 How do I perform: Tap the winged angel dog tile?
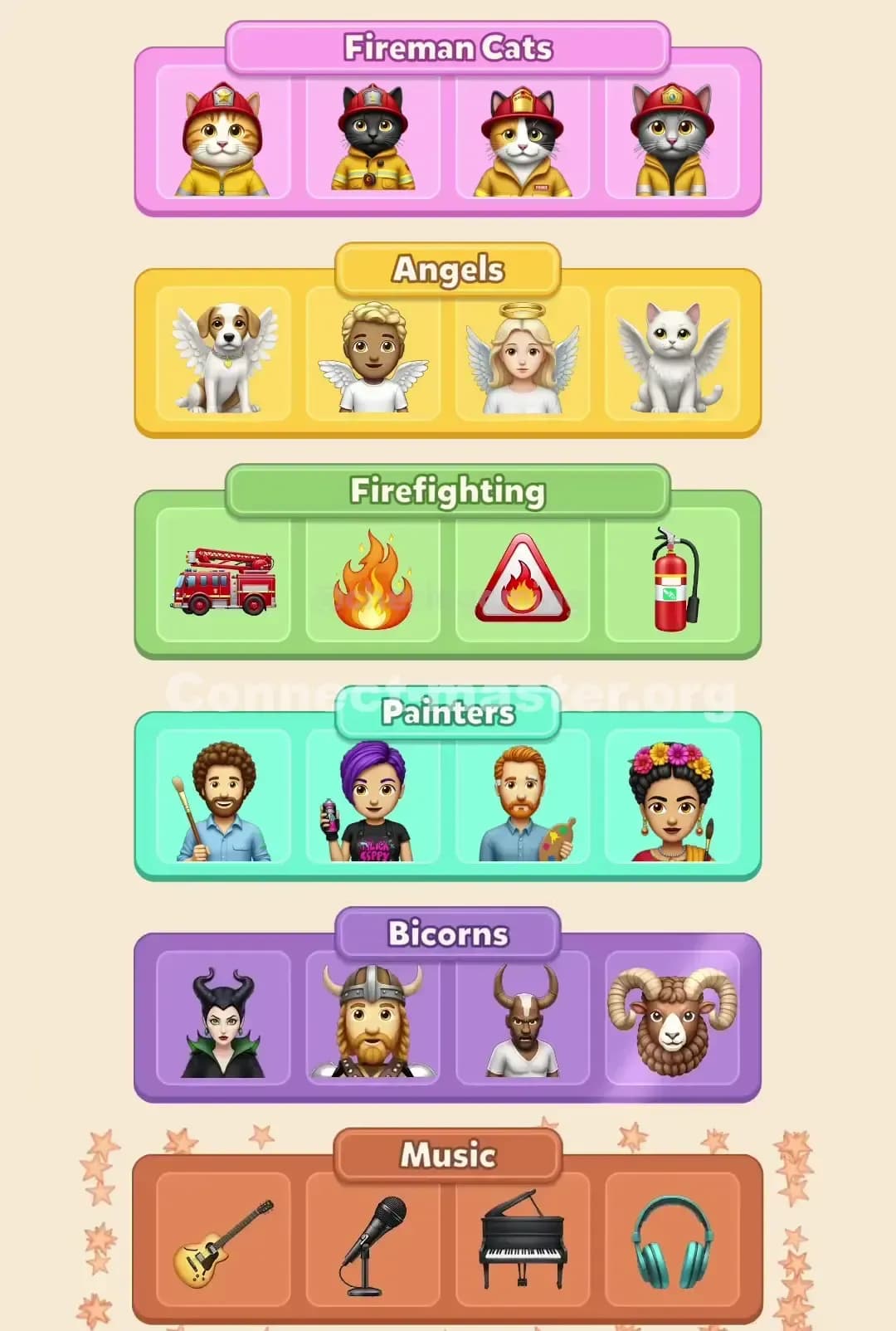coord(220,357)
